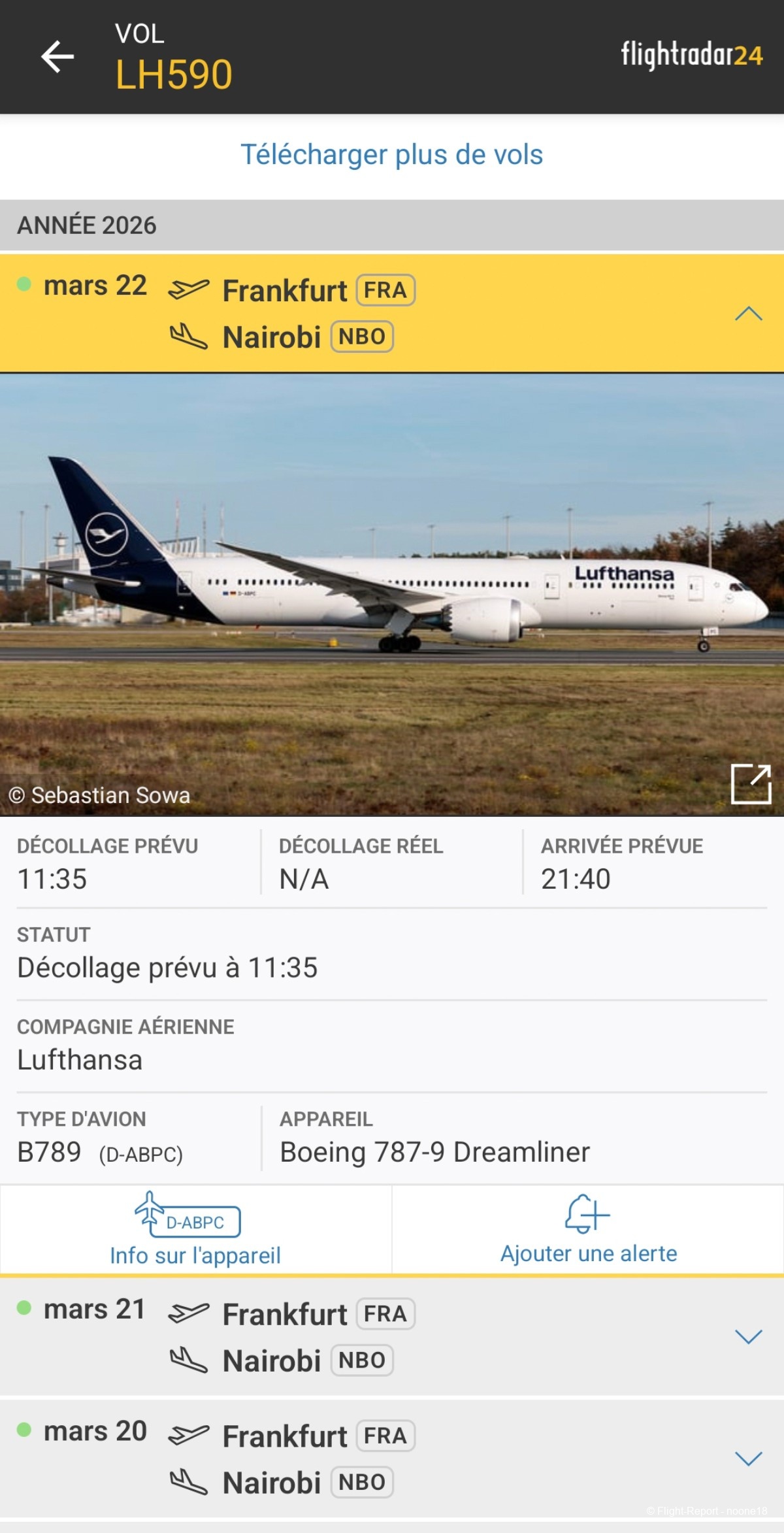Screen dimensions: 784x1533
Task: Select the landing icon next to Nairobi
Action: click(188, 336)
